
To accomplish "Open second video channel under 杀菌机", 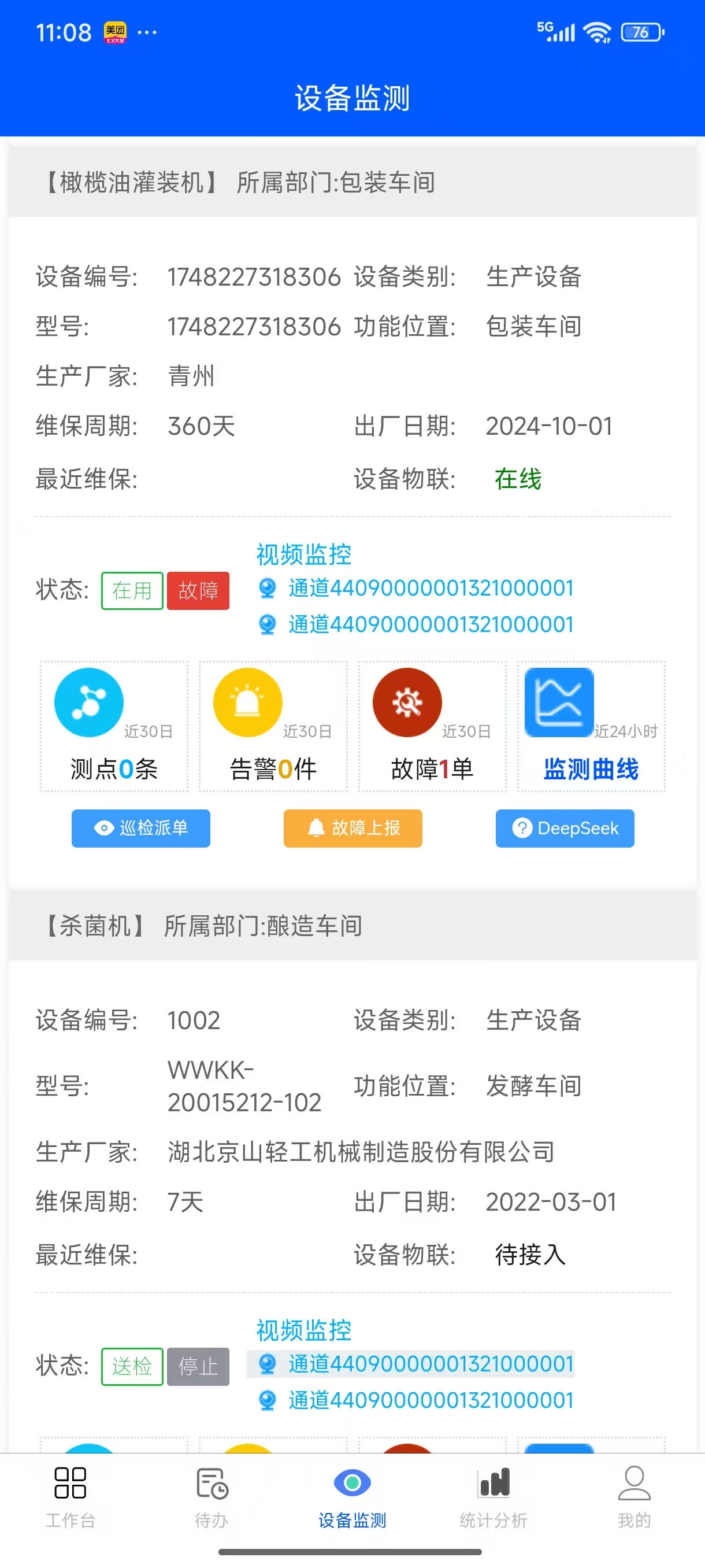I will [430, 1400].
